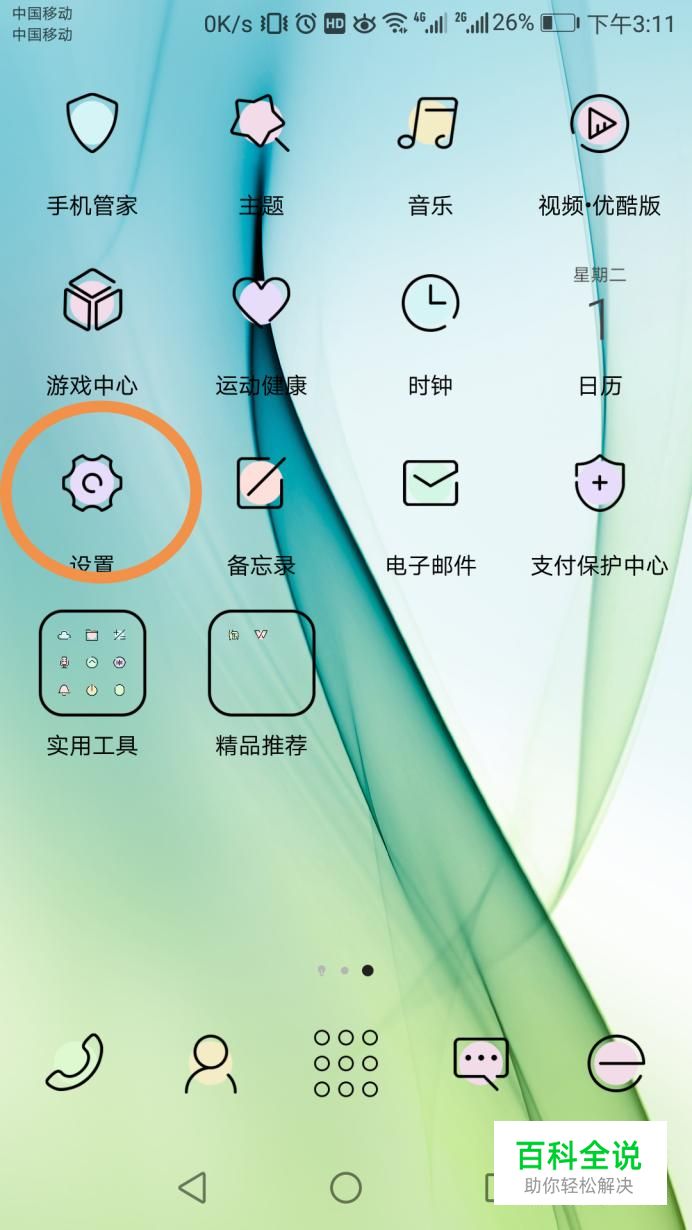Open the phone dialer in dock
692x1230 pixels.
[x=75, y=1062]
